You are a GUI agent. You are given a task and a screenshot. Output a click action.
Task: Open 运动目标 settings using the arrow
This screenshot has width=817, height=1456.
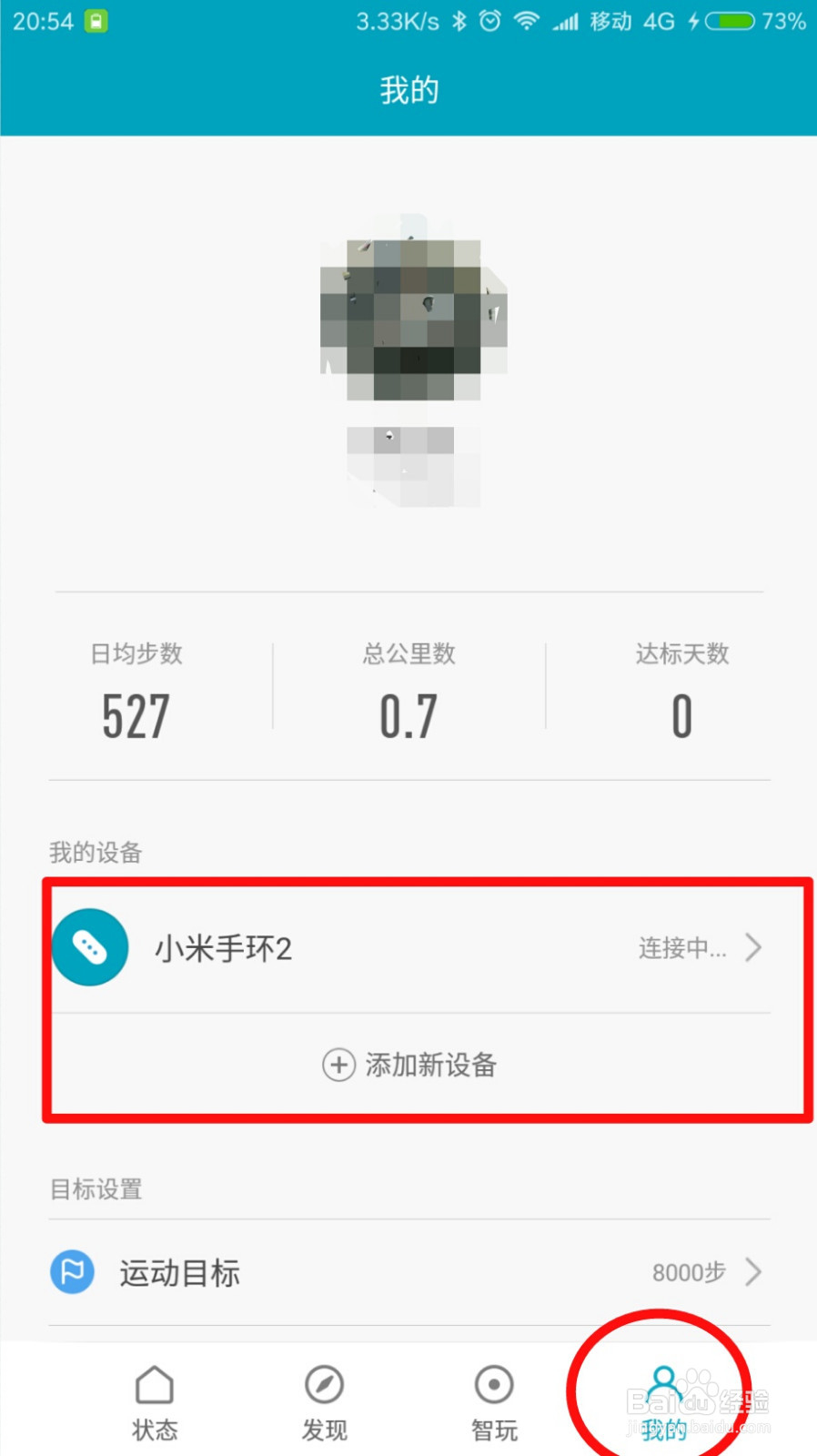pyautogui.click(x=755, y=1272)
